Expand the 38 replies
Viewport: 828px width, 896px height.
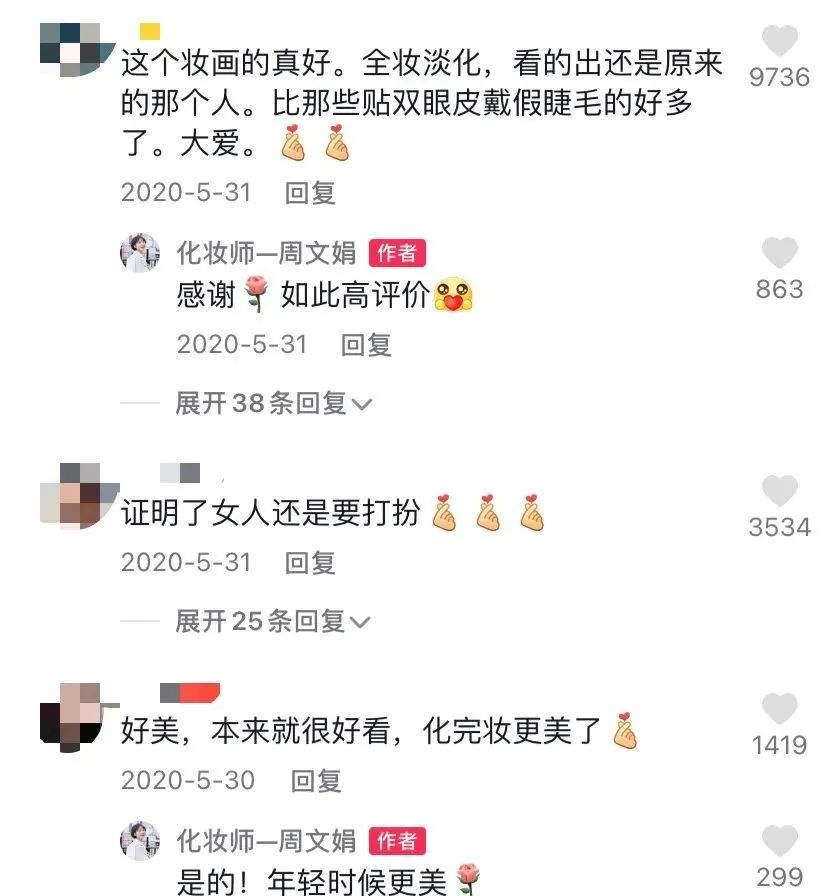pos(274,403)
